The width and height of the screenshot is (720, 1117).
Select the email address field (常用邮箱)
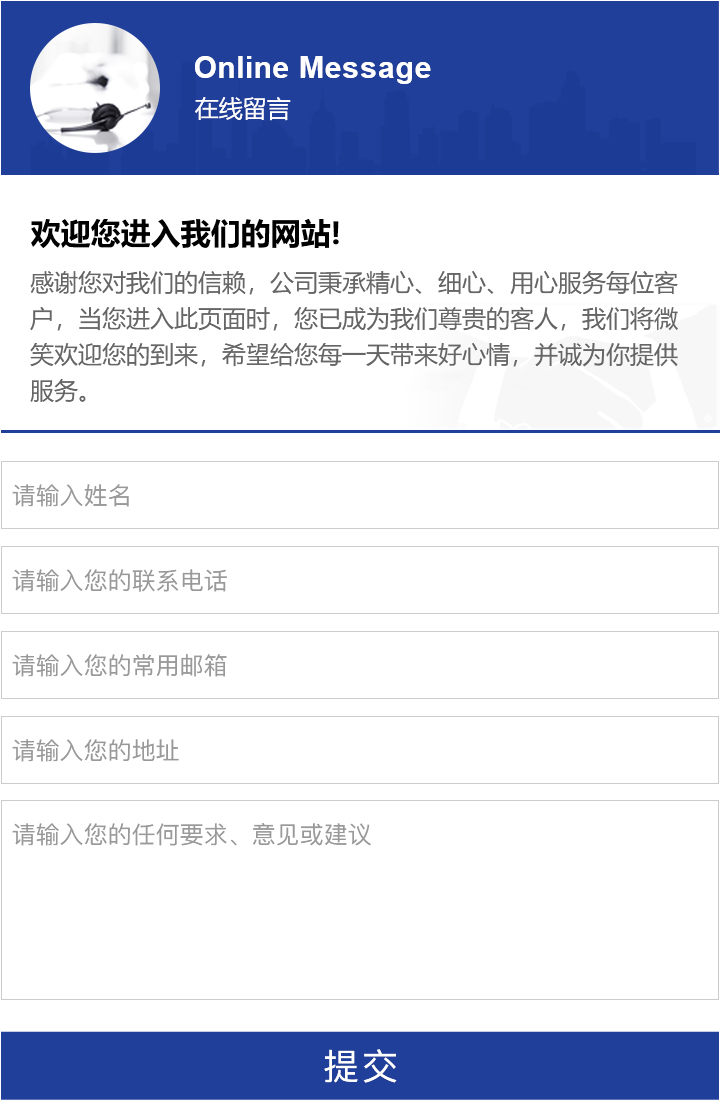tap(360, 665)
